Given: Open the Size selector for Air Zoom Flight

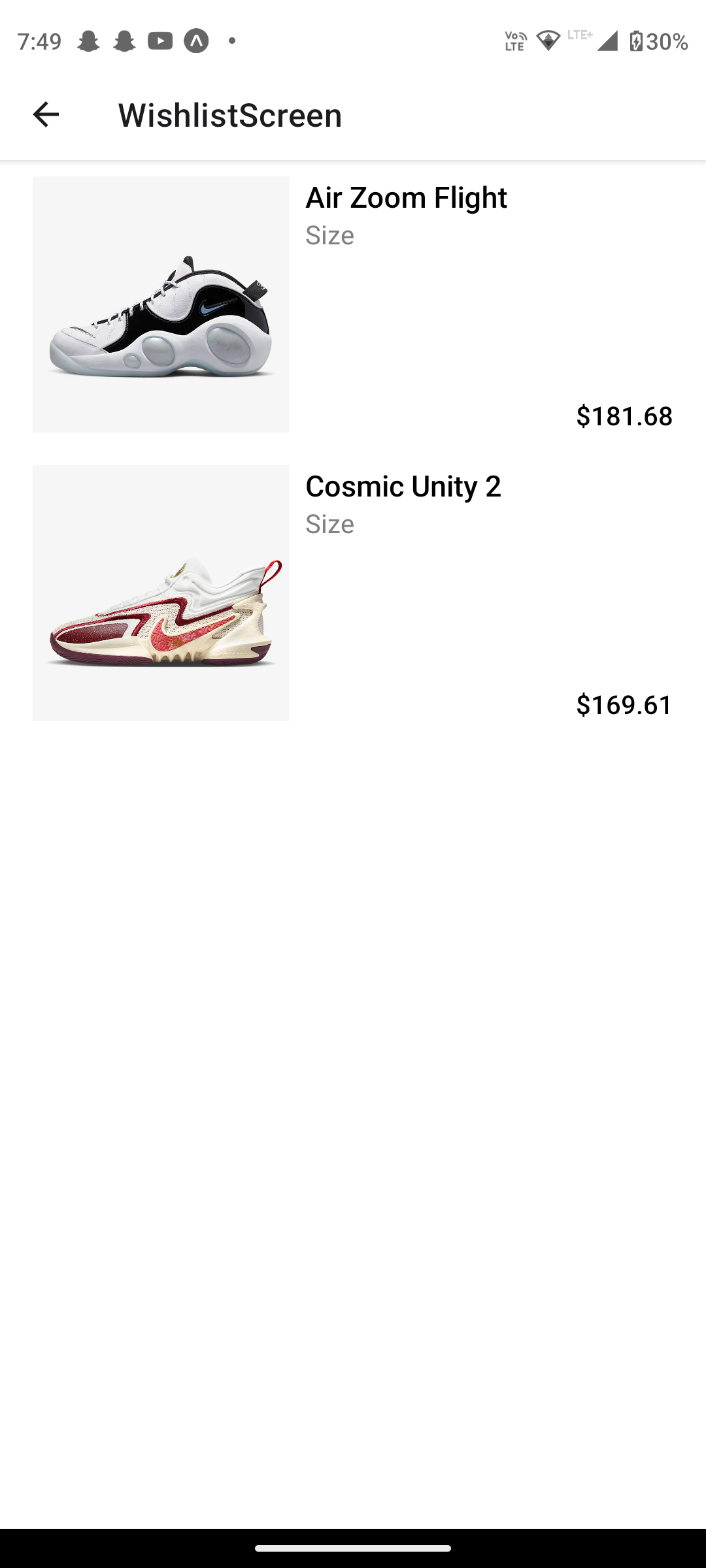Looking at the screenshot, I should pyautogui.click(x=329, y=236).
